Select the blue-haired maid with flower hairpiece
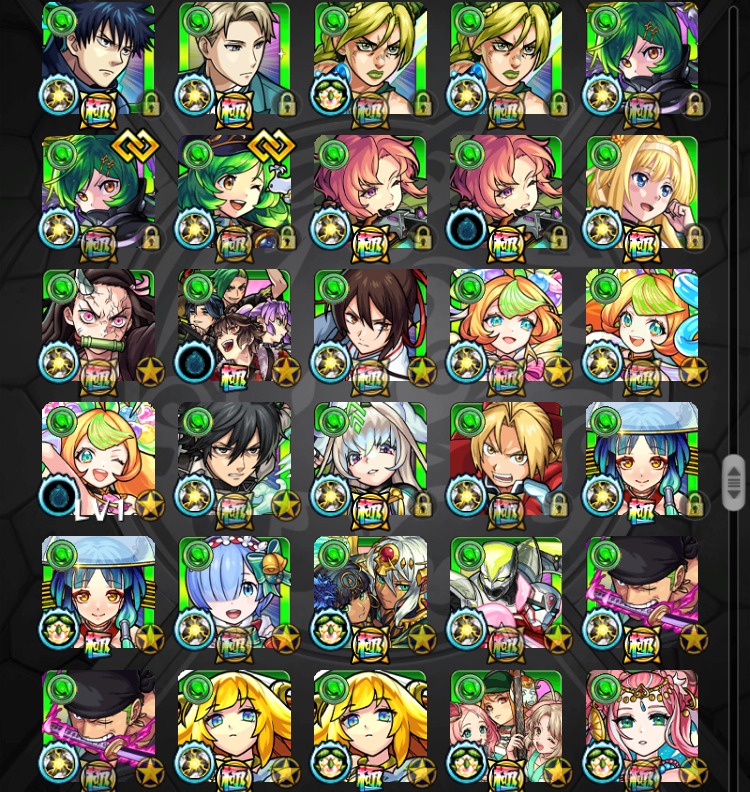 click(x=234, y=594)
